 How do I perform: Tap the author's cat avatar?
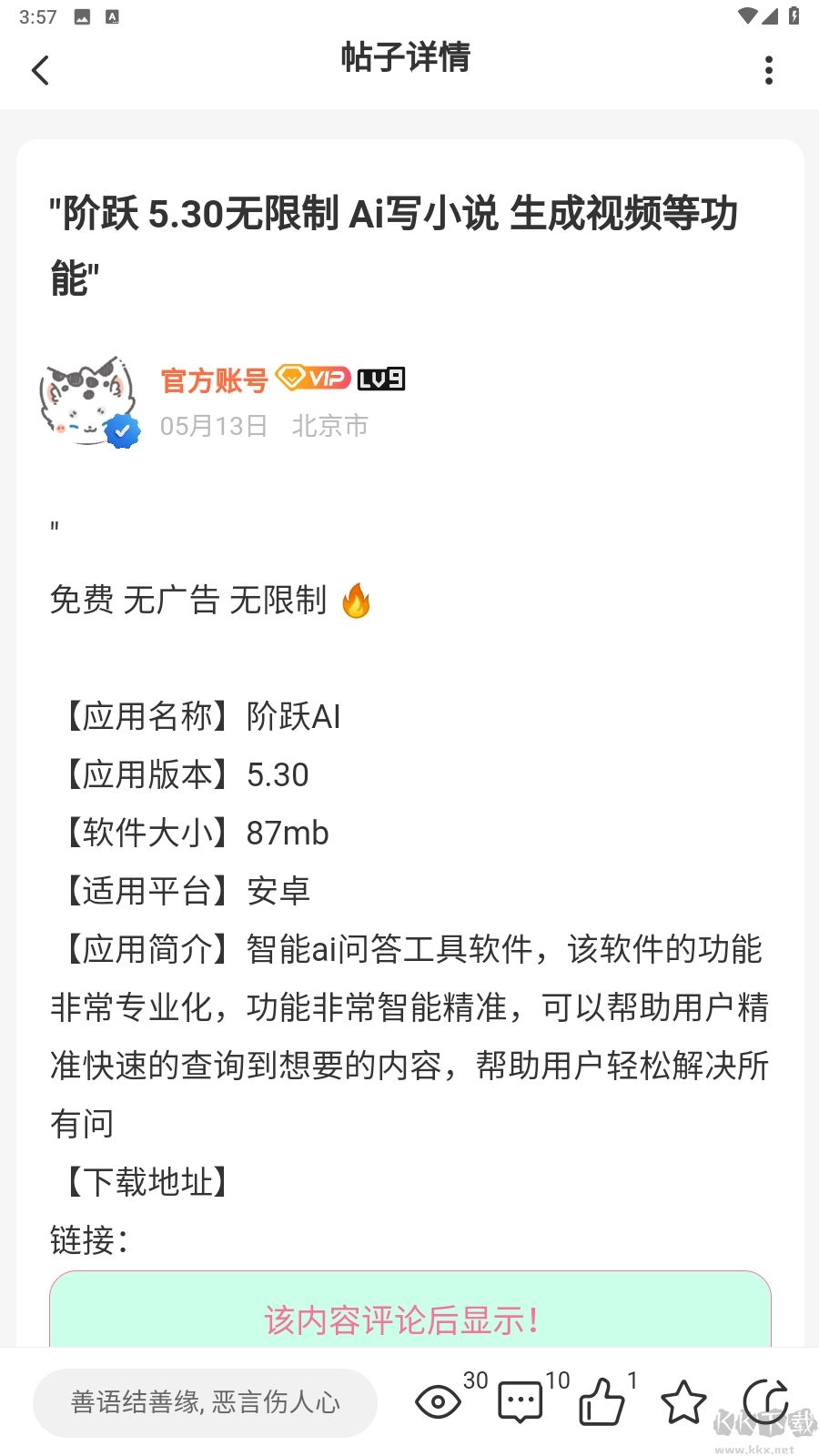(88, 400)
